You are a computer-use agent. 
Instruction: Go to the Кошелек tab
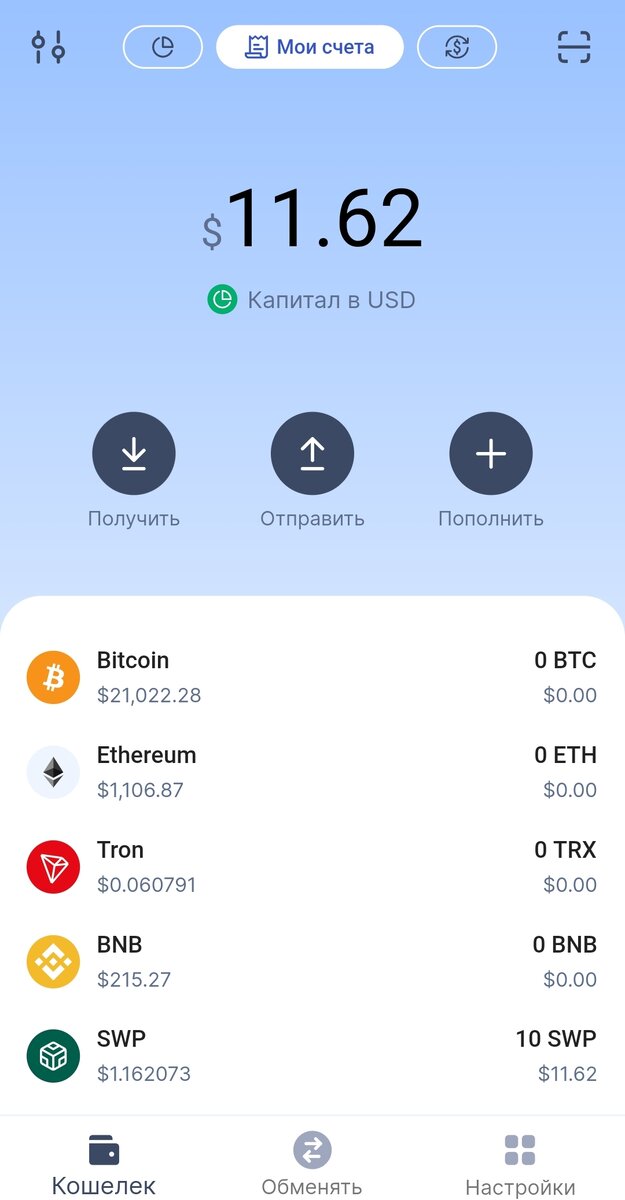pos(104,1164)
